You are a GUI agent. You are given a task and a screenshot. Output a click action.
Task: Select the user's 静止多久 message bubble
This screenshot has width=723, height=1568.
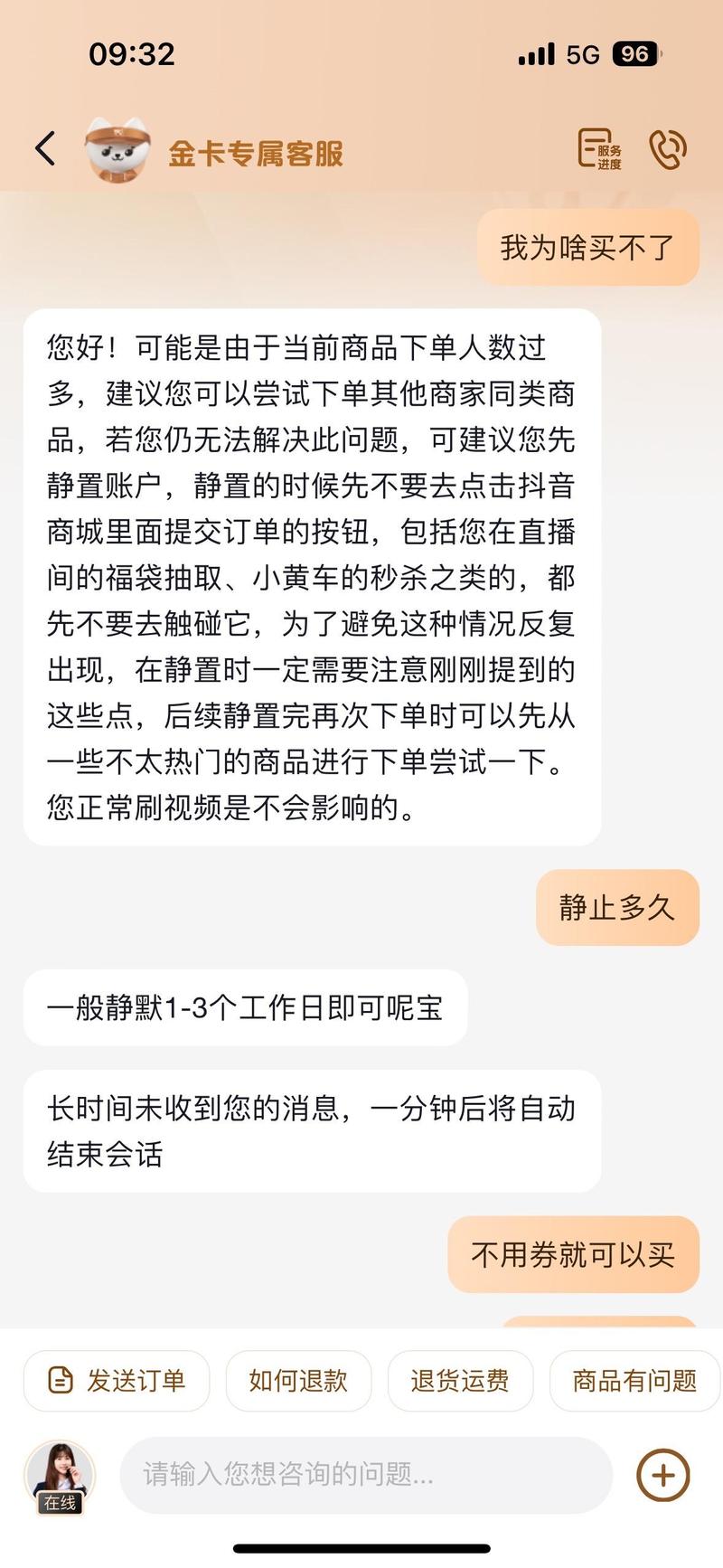click(x=616, y=907)
